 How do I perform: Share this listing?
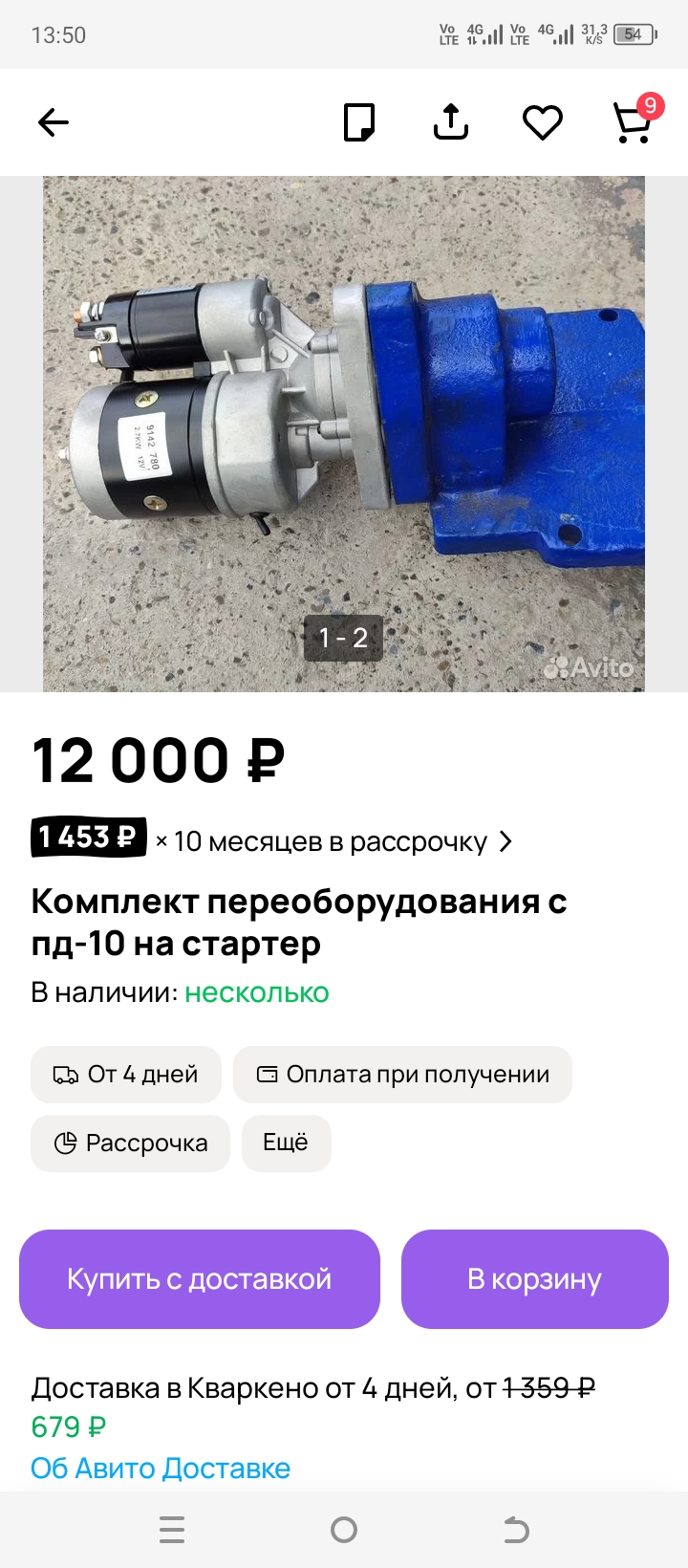(x=450, y=122)
